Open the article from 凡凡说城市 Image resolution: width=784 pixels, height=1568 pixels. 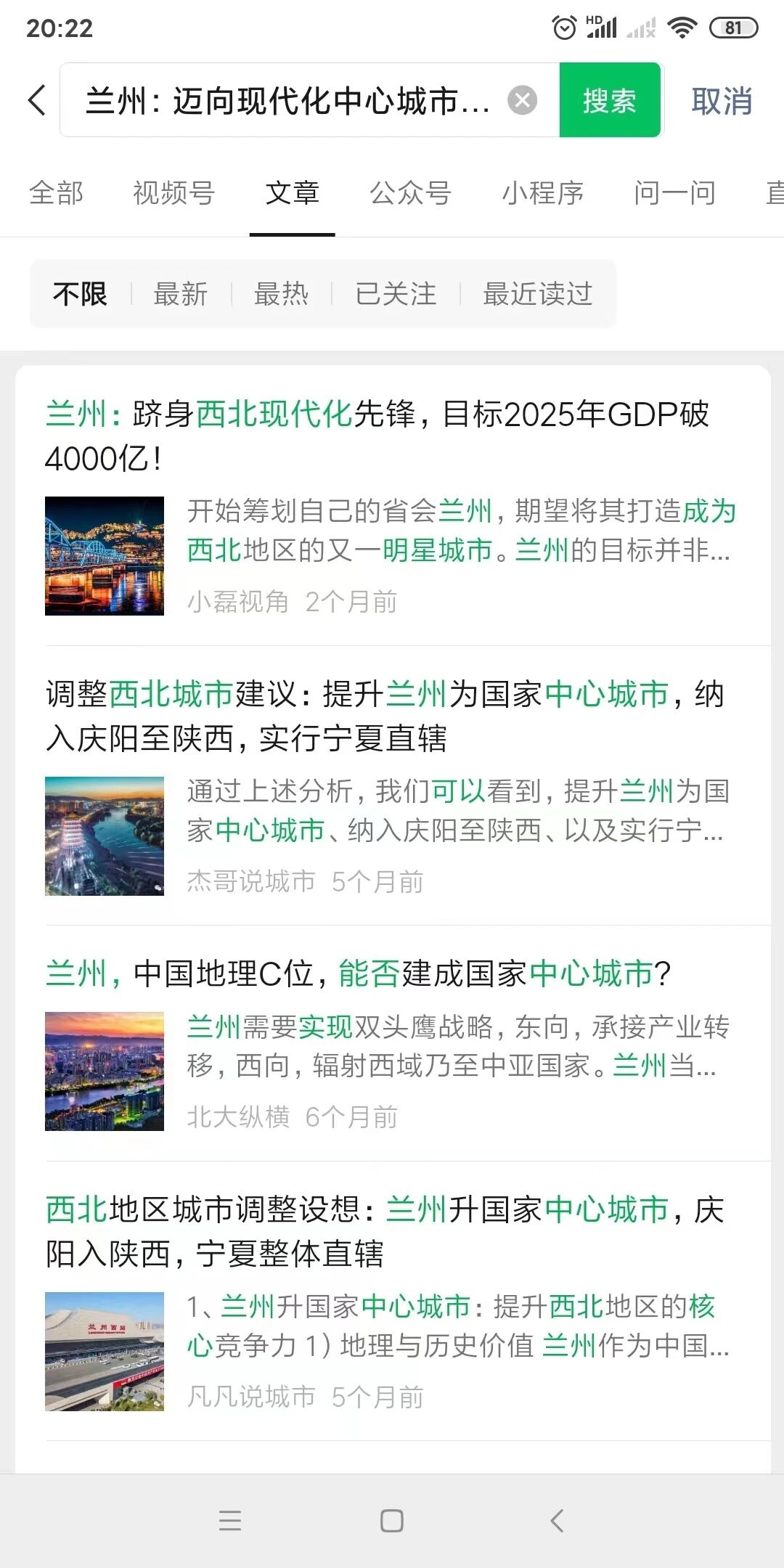pos(385,1232)
